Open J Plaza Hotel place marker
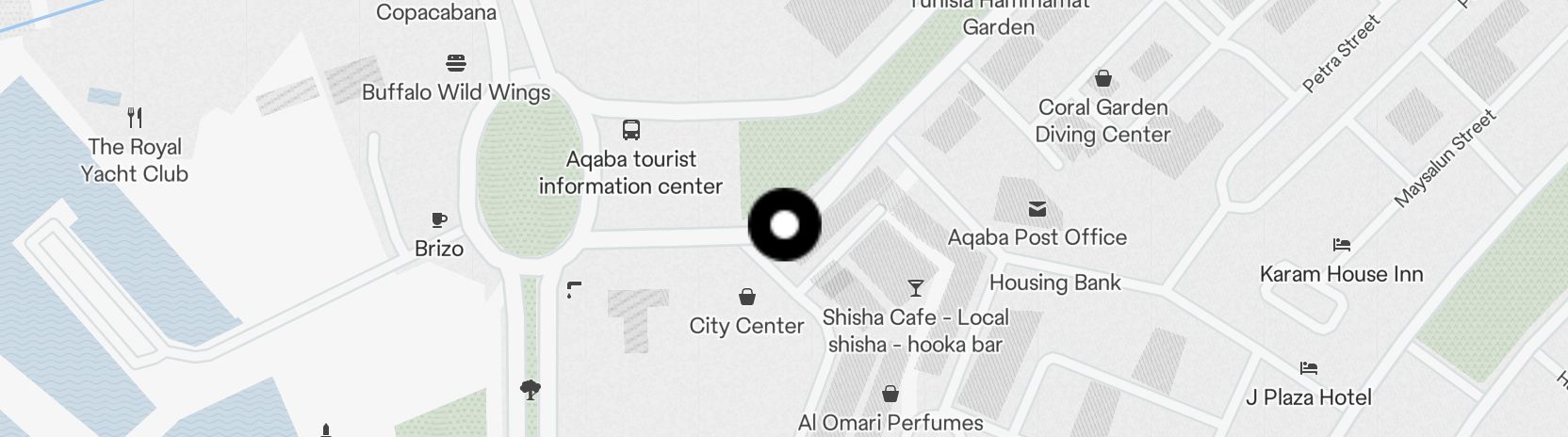 click(1308, 369)
